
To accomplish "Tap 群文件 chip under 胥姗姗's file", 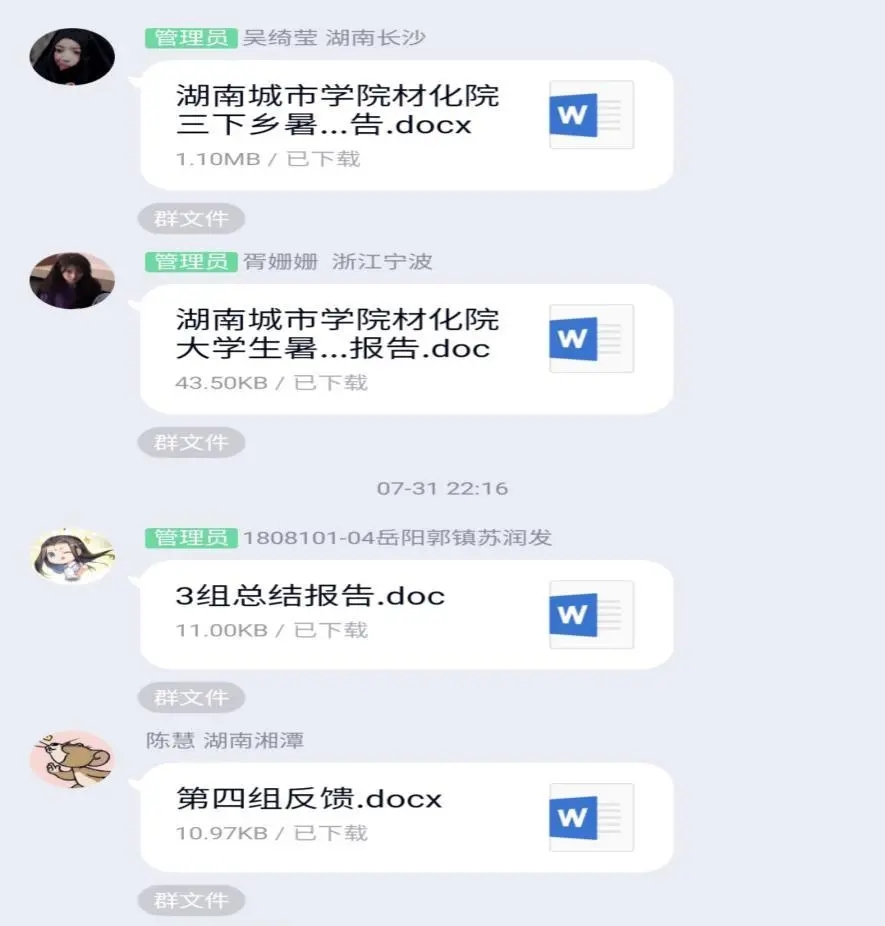I will click(x=191, y=442).
